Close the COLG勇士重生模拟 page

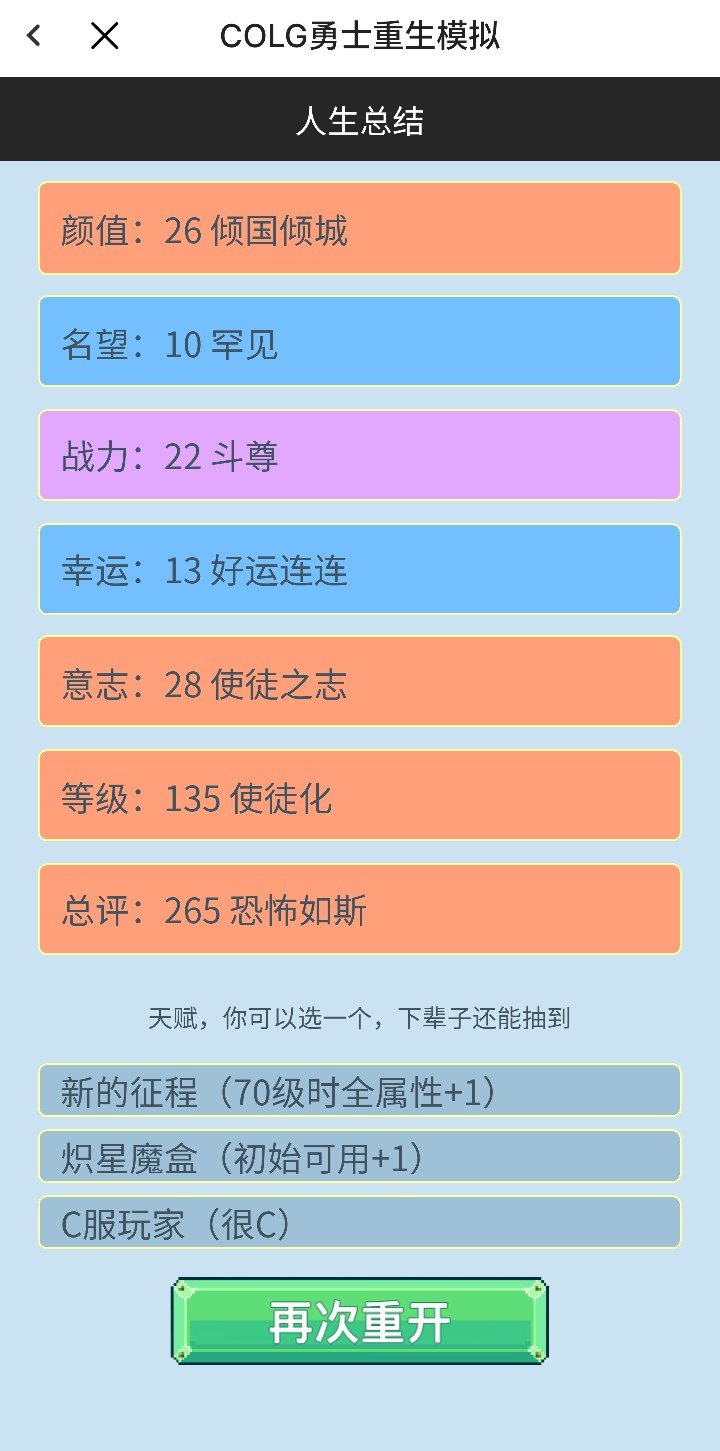click(105, 37)
